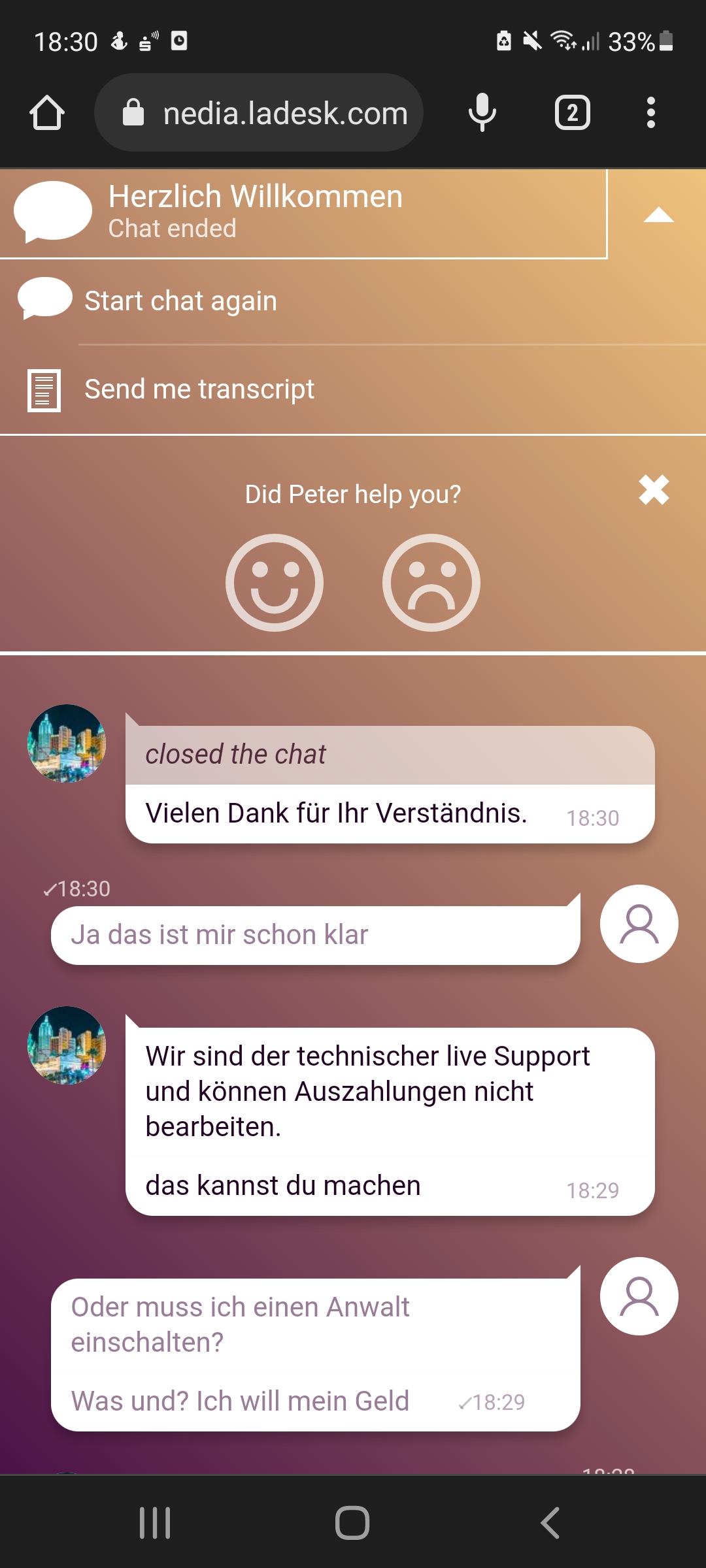706x1568 pixels.
Task: Open the browser overflow menu
Action: coord(650,113)
